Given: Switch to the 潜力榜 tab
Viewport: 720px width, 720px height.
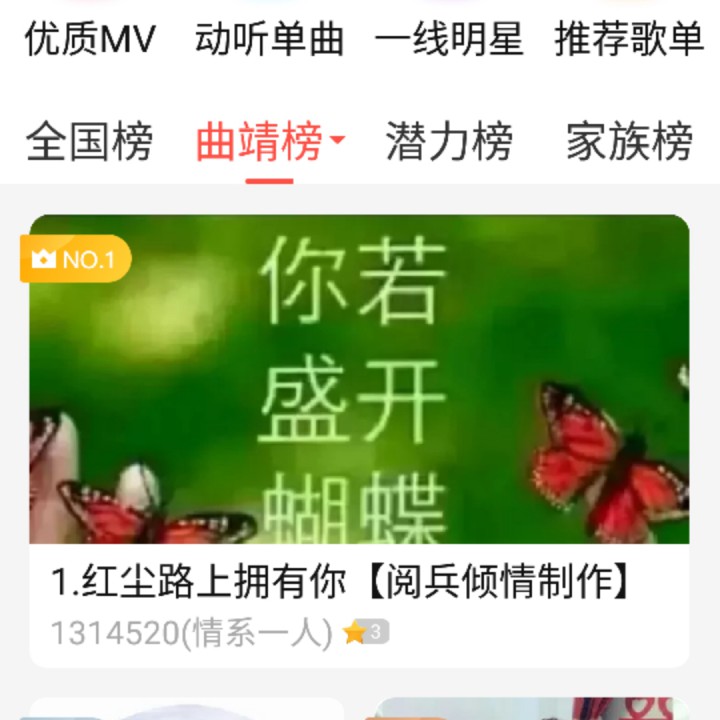Looking at the screenshot, I should (x=449, y=142).
